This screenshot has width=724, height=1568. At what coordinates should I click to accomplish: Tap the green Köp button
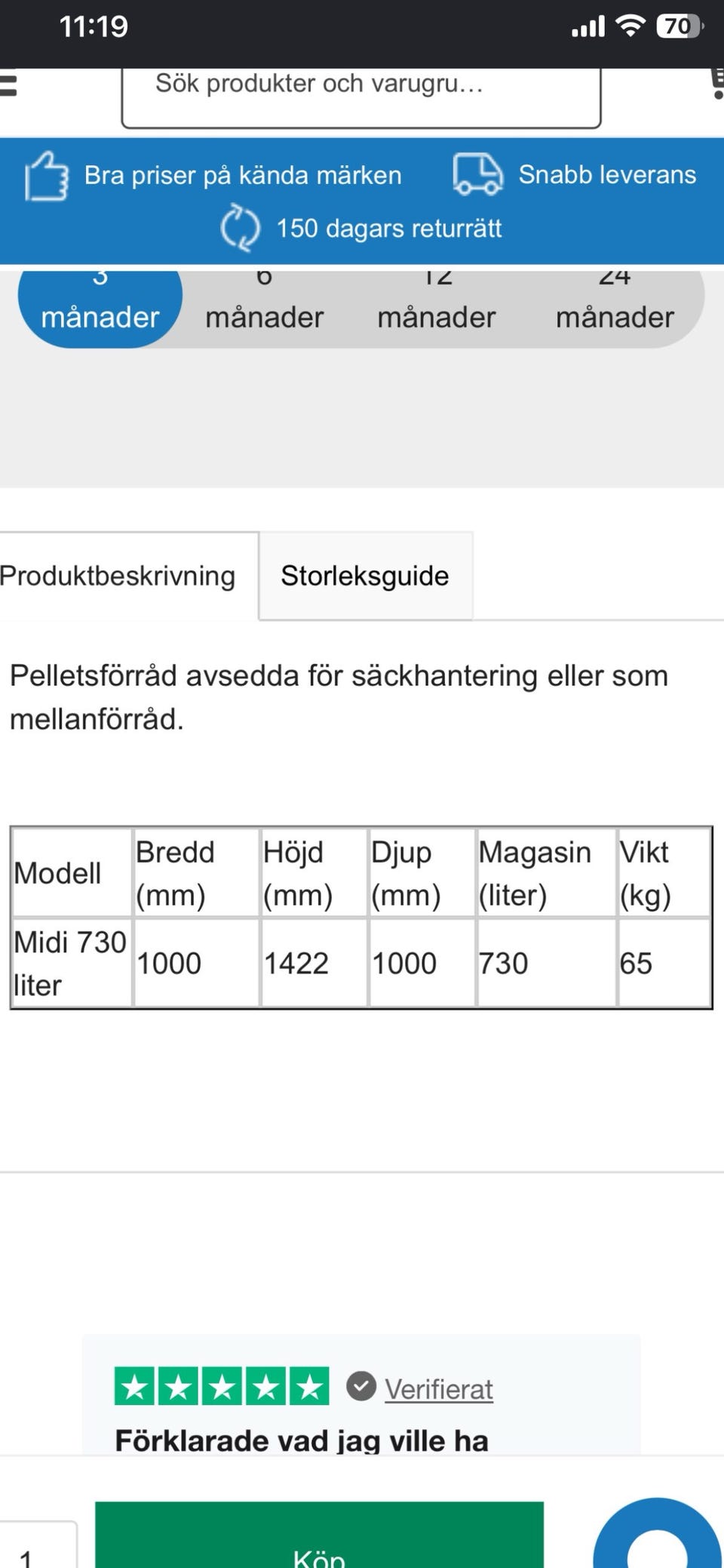[319, 1535]
